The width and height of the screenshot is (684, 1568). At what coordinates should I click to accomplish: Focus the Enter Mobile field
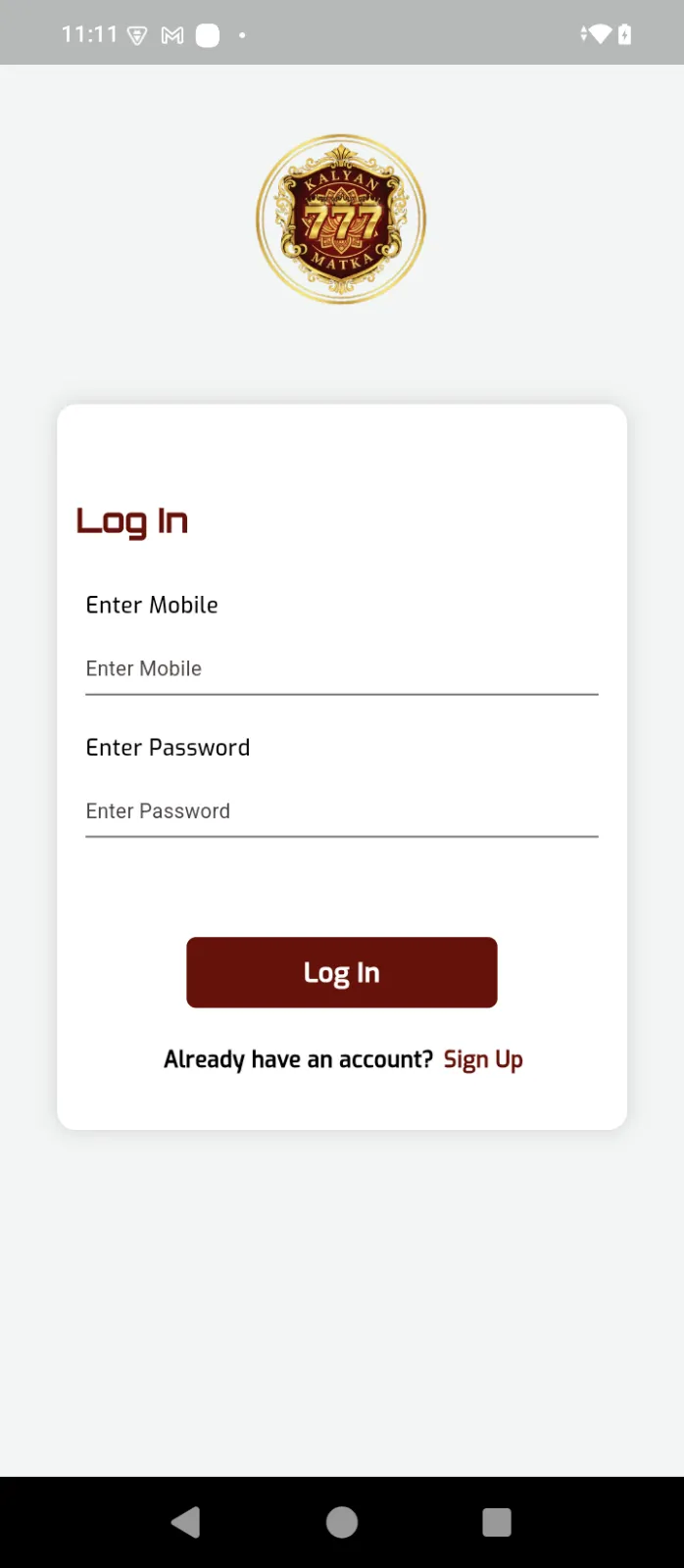[x=341, y=669]
